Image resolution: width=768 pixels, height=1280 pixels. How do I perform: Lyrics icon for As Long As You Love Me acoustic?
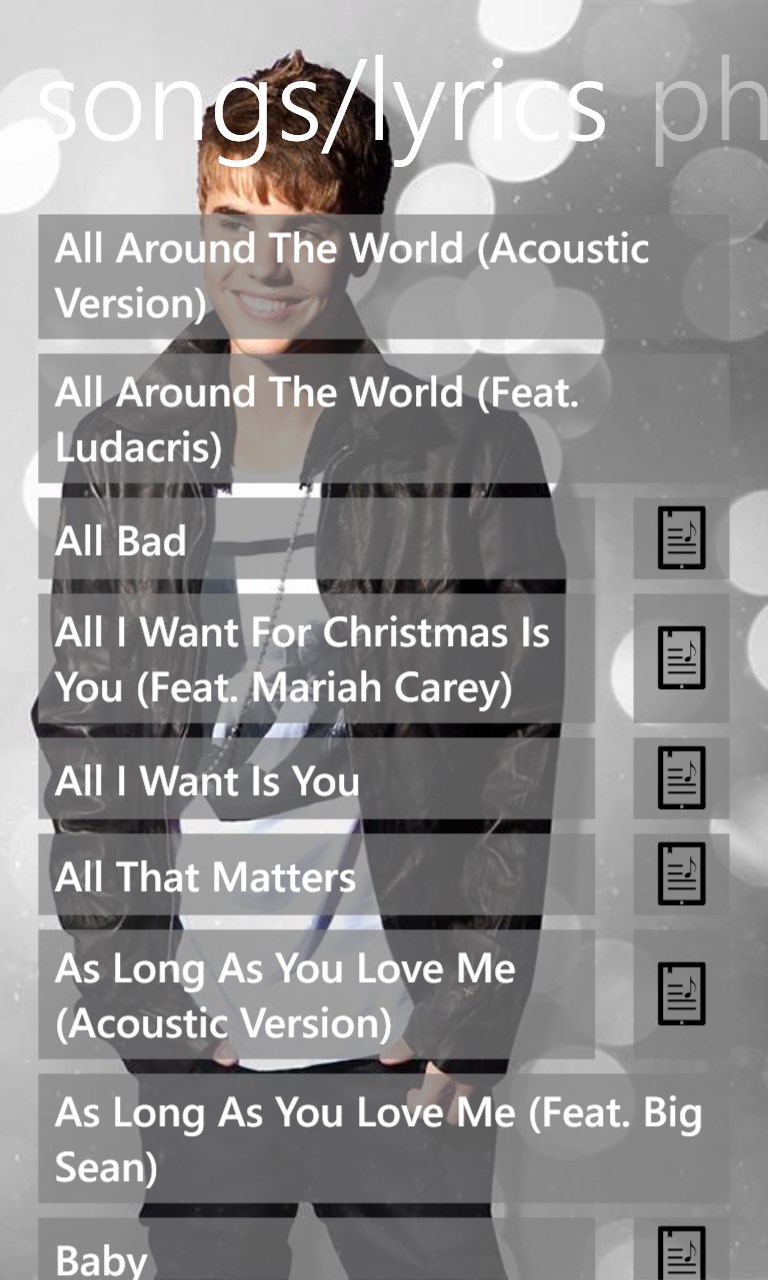pos(681,993)
